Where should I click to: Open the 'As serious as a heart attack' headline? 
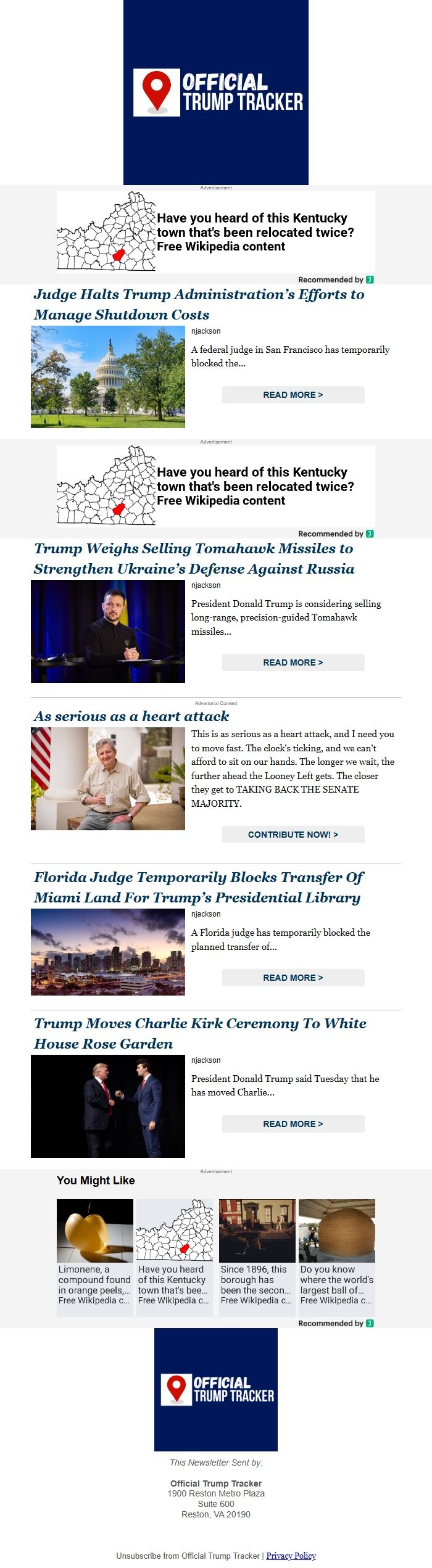[x=131, y=717]
